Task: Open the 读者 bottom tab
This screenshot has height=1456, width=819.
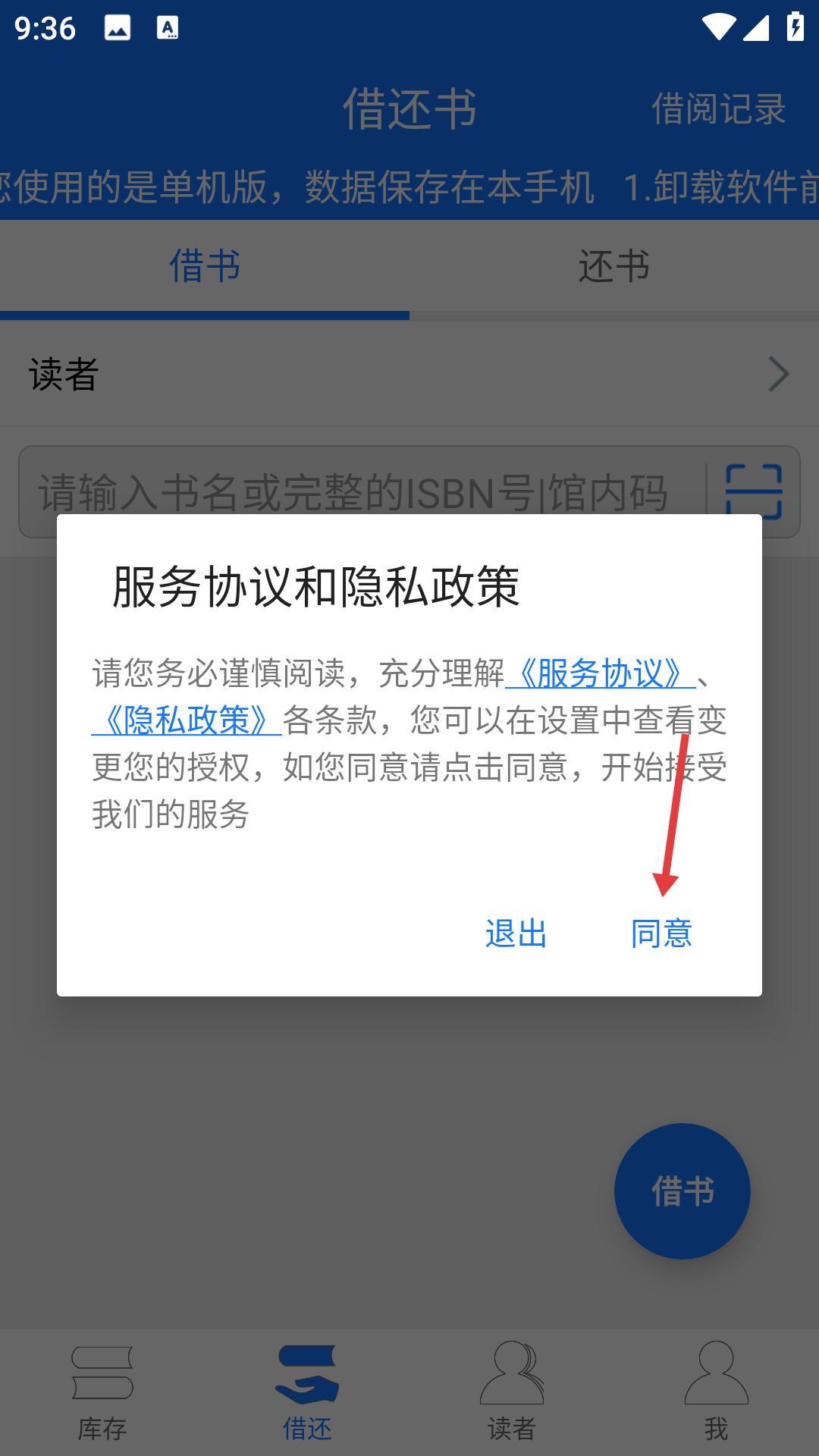Action: (512, 1392)
